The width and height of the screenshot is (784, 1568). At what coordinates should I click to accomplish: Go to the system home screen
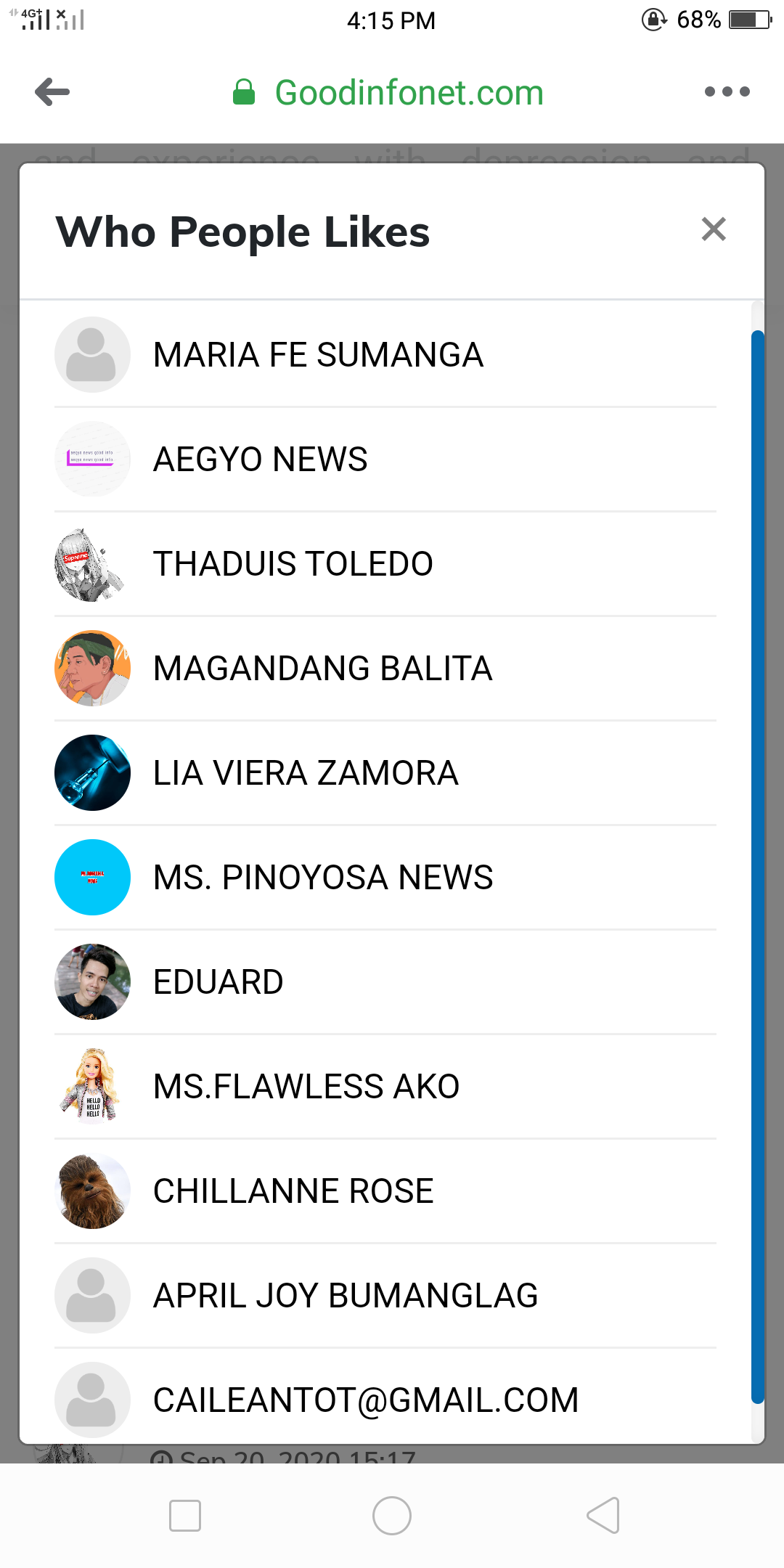tap(392, 1516)
